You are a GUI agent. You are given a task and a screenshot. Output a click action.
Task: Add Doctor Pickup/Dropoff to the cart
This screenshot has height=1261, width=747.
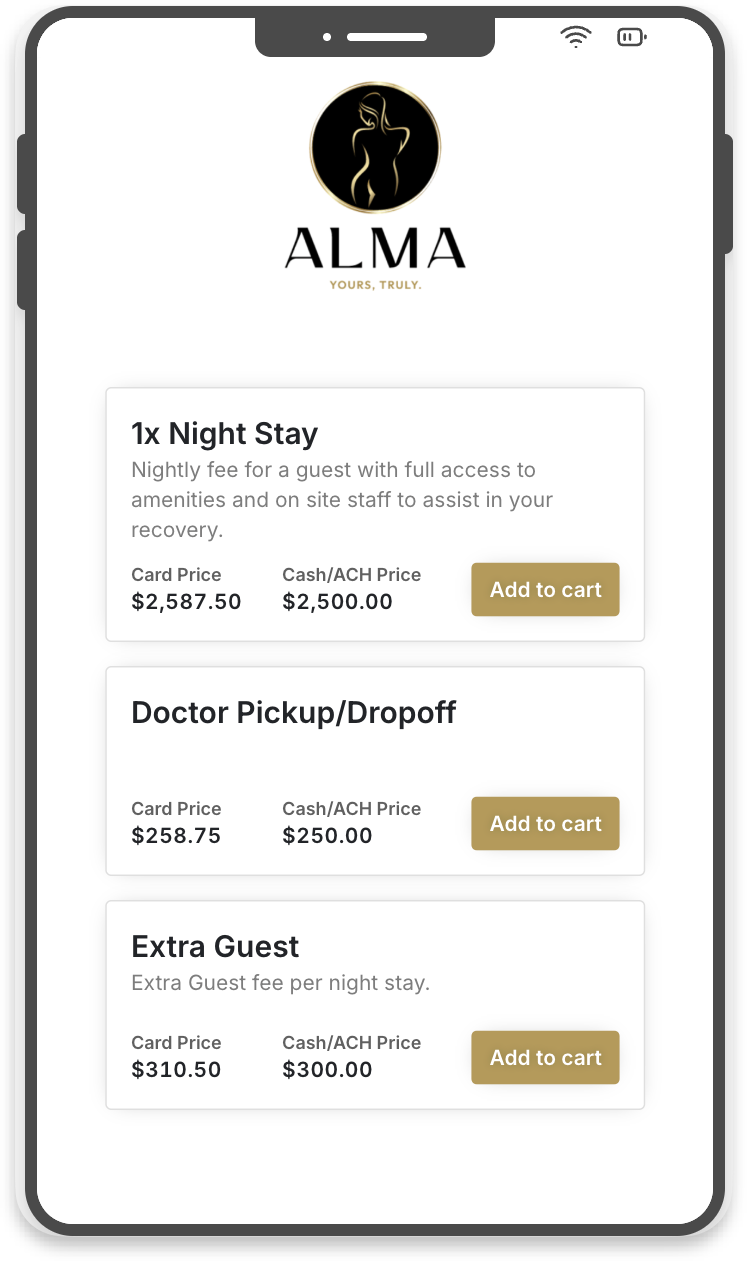coord(545,824)
